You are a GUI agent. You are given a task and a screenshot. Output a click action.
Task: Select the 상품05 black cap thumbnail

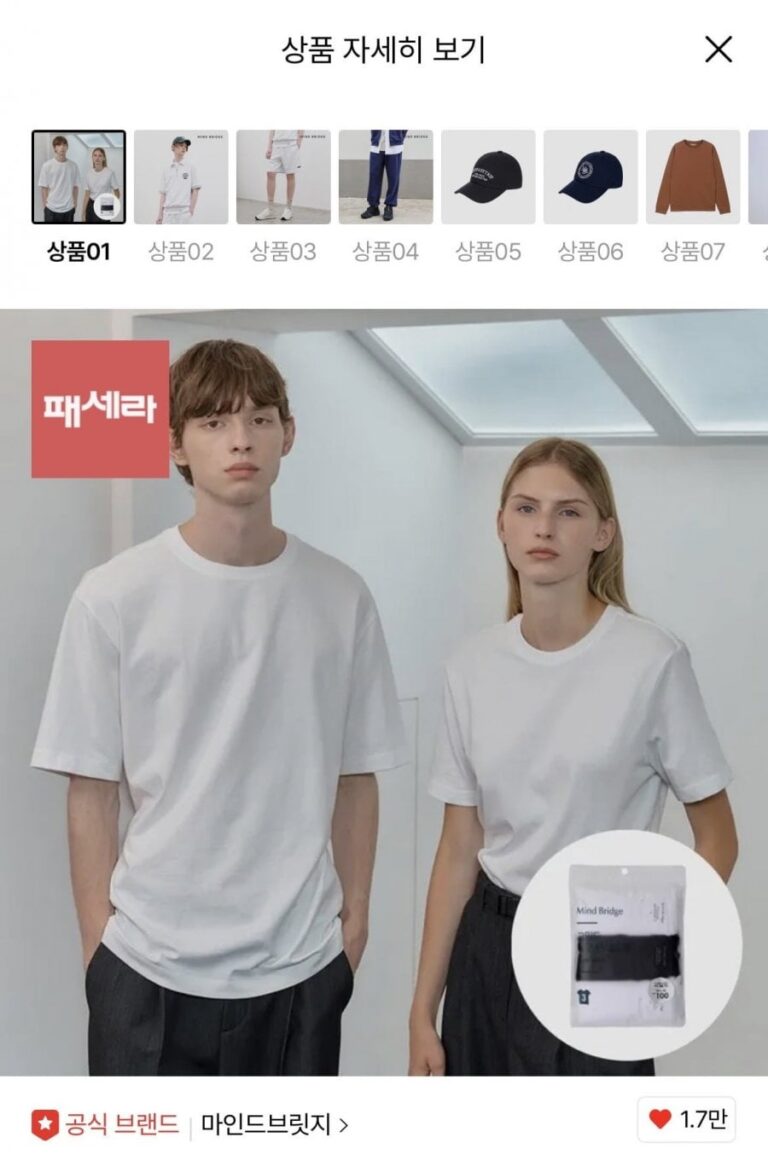(488, 177)
